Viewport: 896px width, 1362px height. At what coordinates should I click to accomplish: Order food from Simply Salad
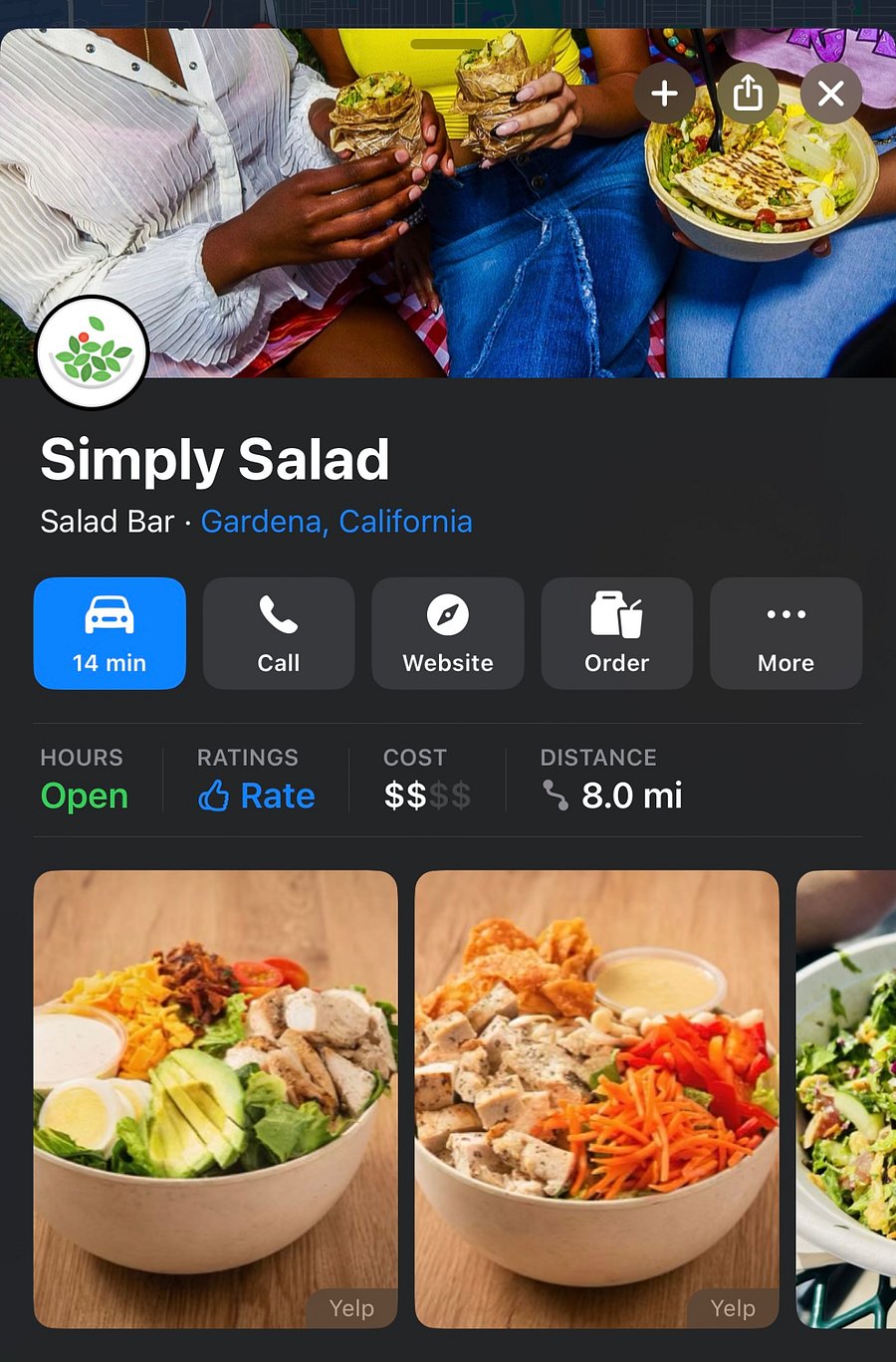click(617, 633)
